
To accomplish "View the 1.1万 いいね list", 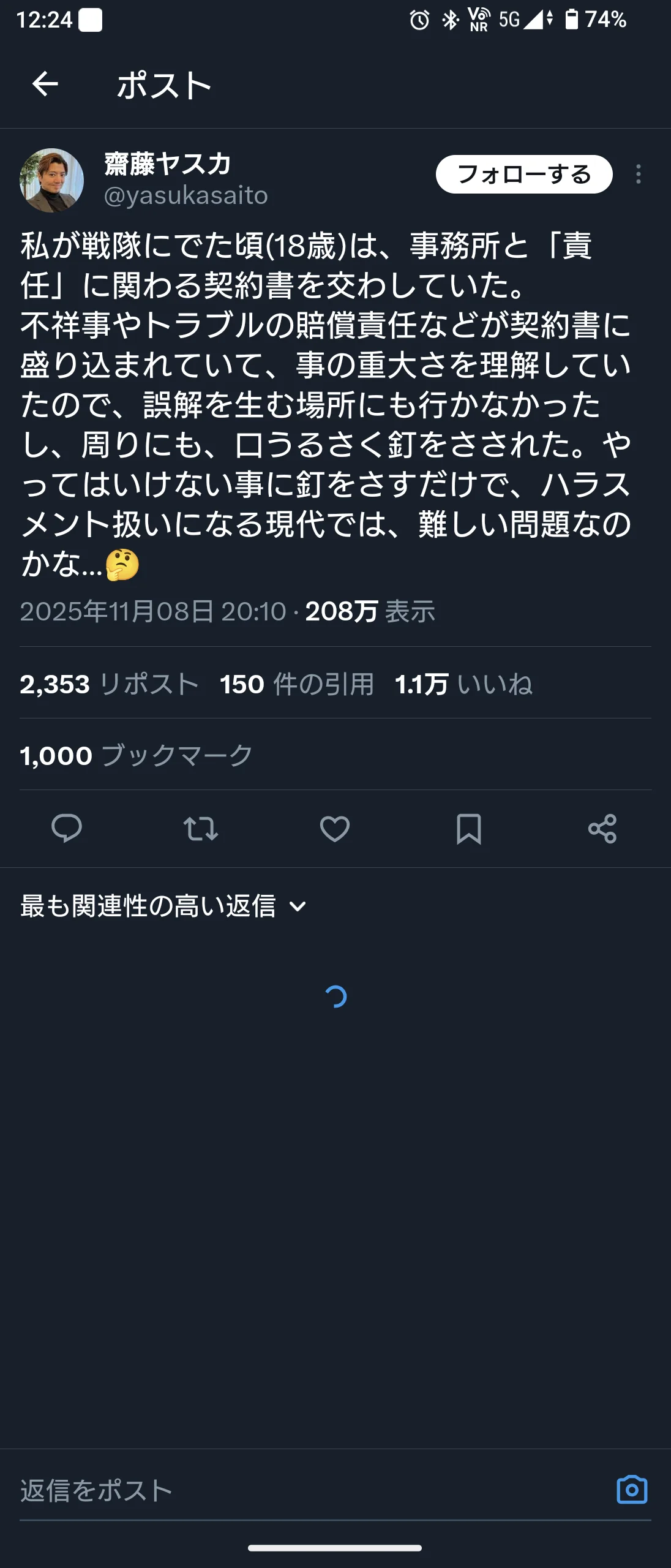I will [463, 684].
